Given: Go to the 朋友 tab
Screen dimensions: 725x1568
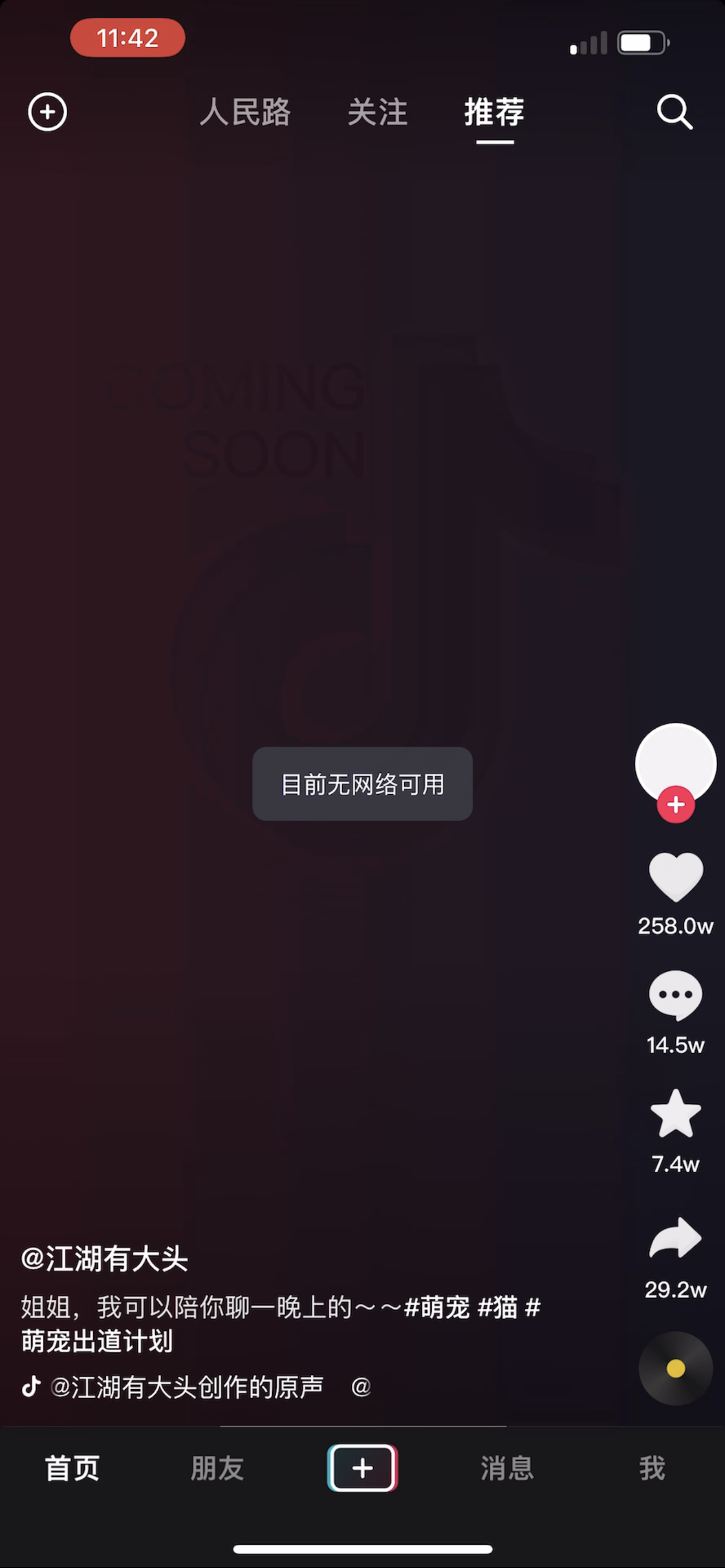Looking at the screenshot, I should 217,1468.
